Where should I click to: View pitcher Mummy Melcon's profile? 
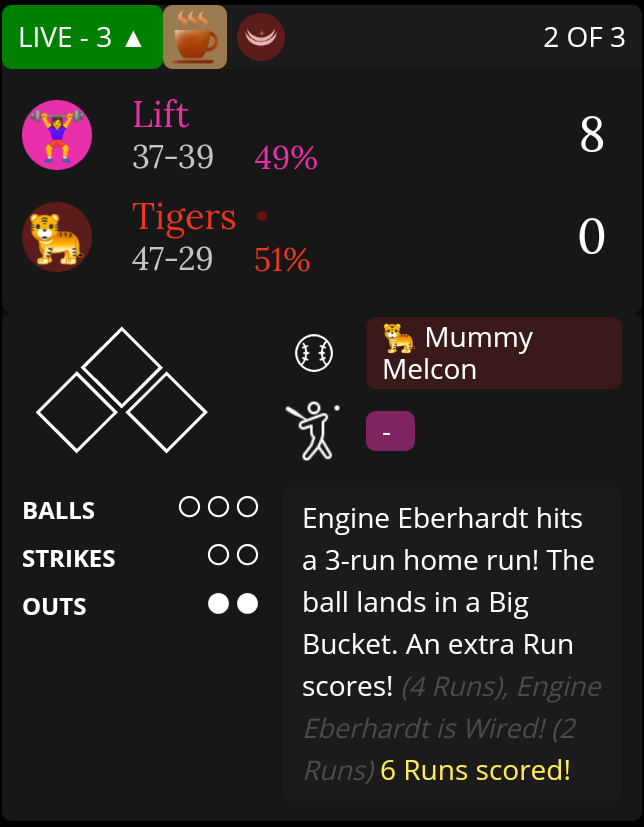click(x=493, y=353)
